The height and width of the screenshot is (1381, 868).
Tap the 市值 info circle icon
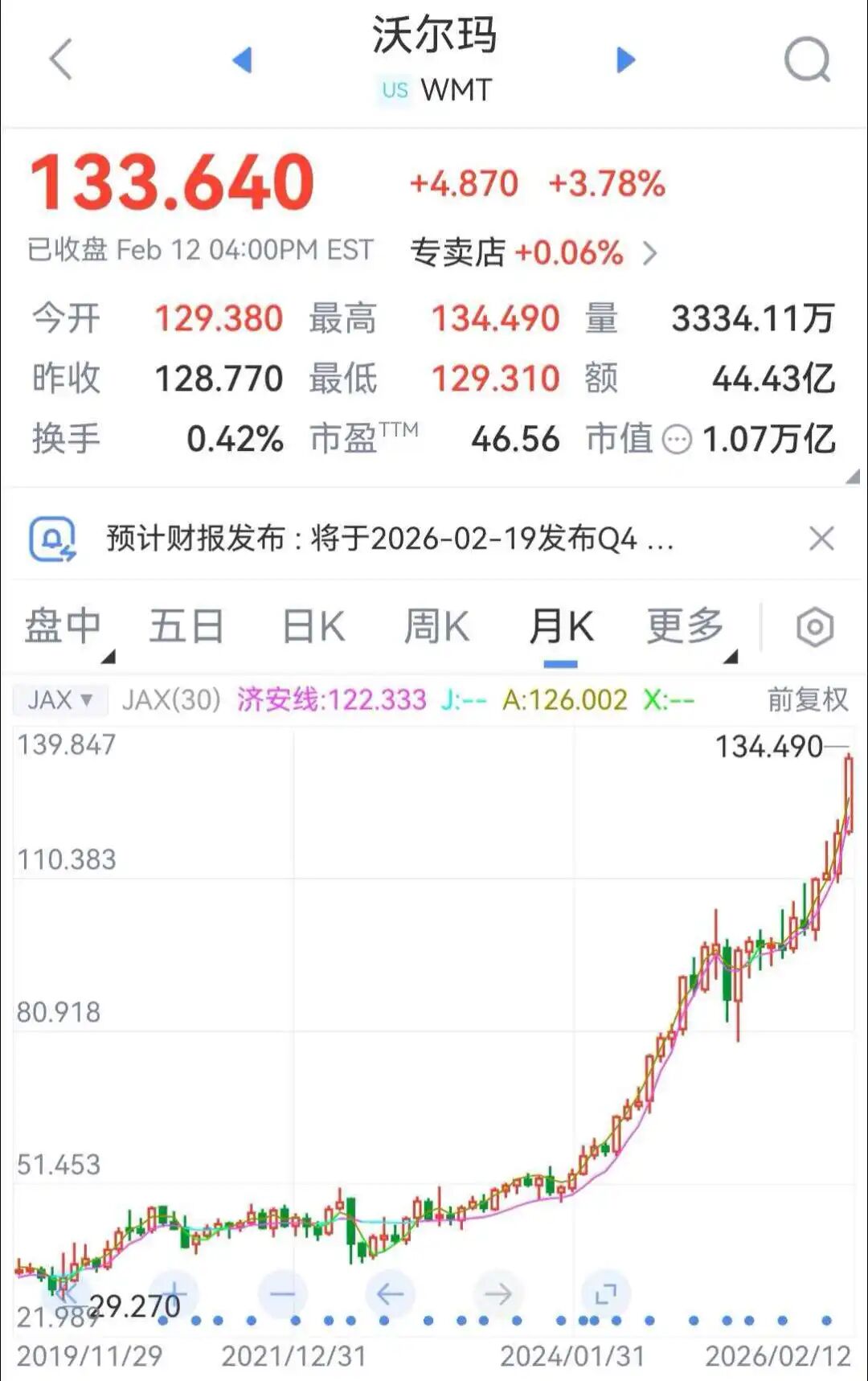(x=678, y=440)
